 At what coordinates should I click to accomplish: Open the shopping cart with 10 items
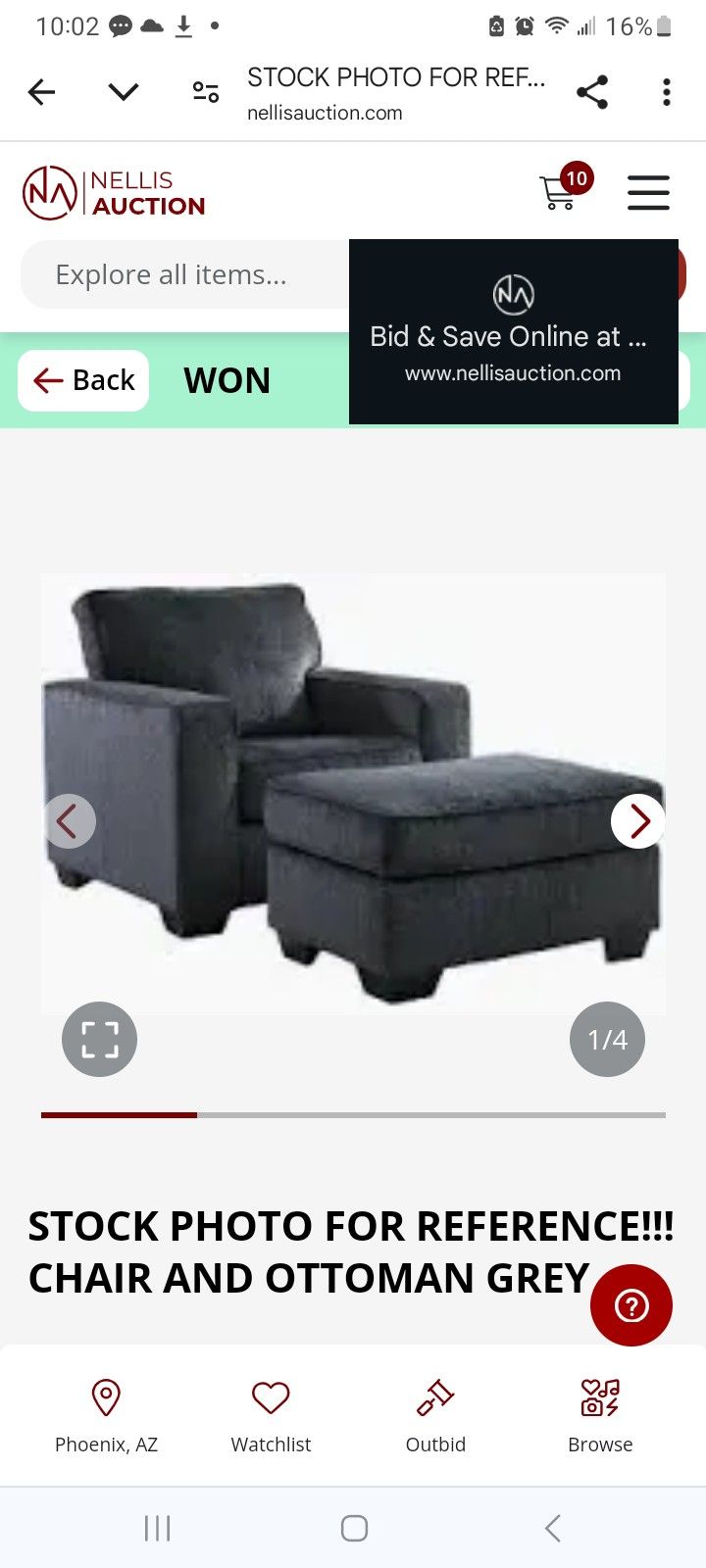click(561, 190)
